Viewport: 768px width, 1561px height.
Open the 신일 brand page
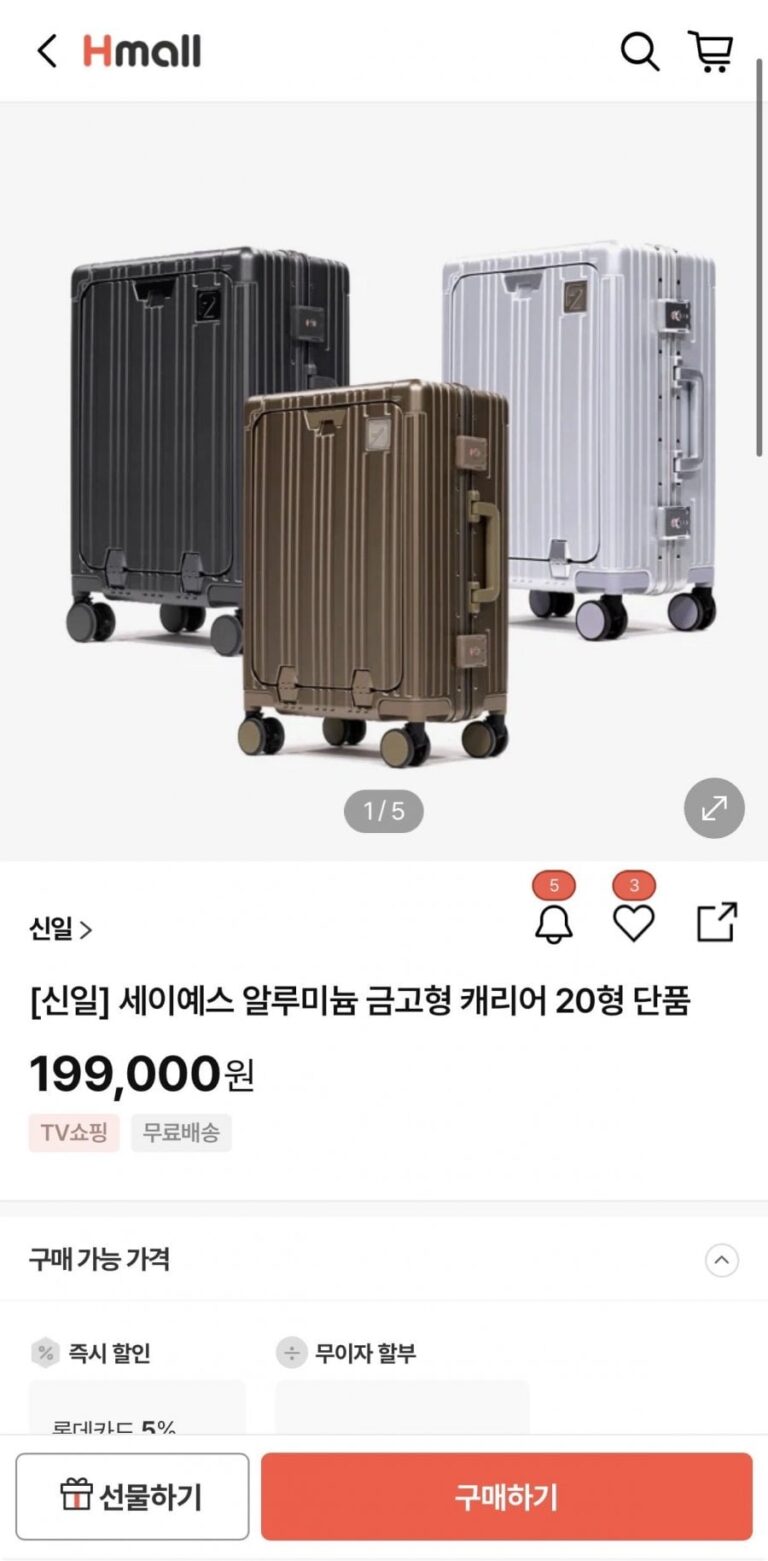point(60,929)
